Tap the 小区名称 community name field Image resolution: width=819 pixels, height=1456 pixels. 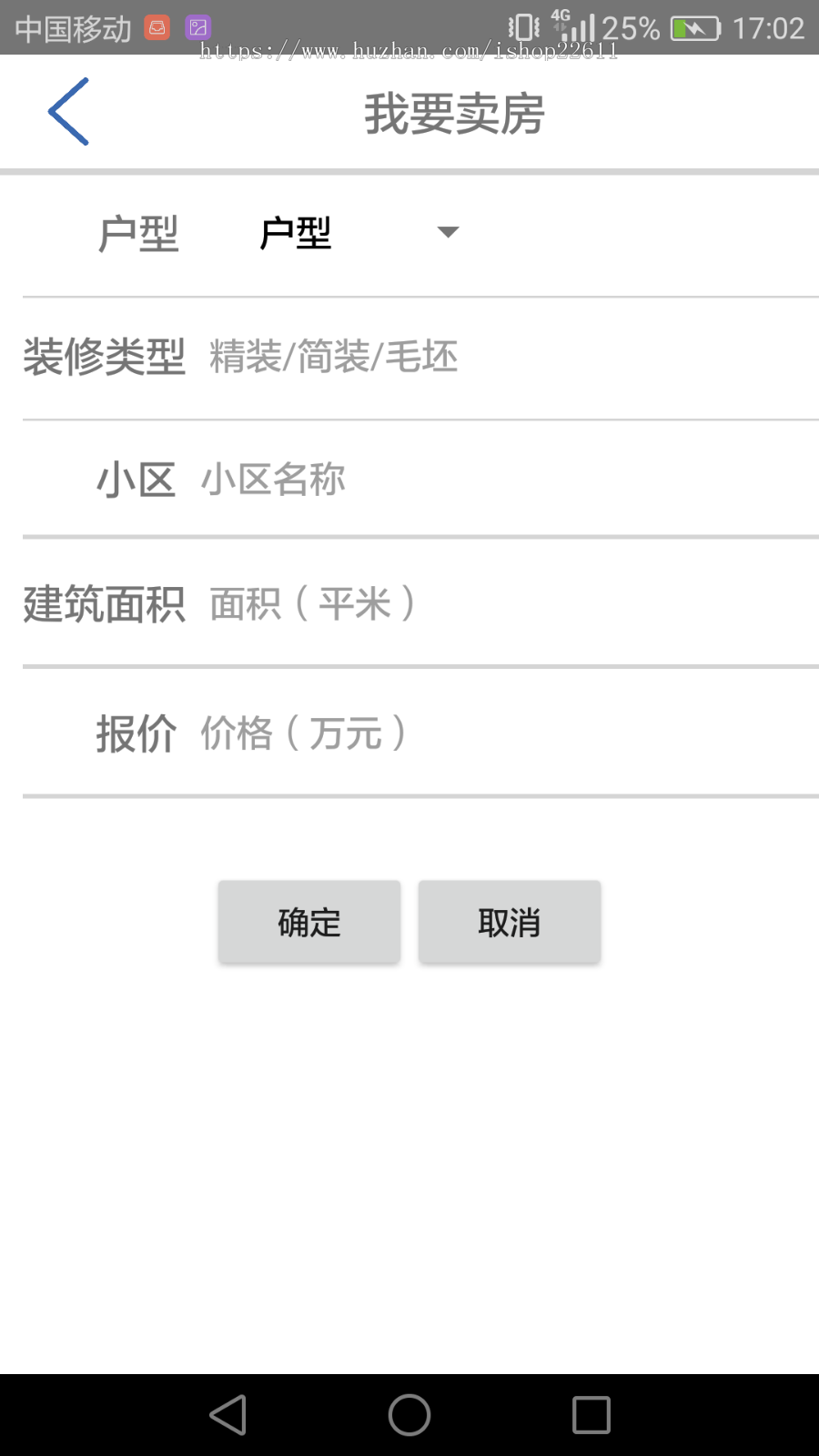click(x=273, y=478)
